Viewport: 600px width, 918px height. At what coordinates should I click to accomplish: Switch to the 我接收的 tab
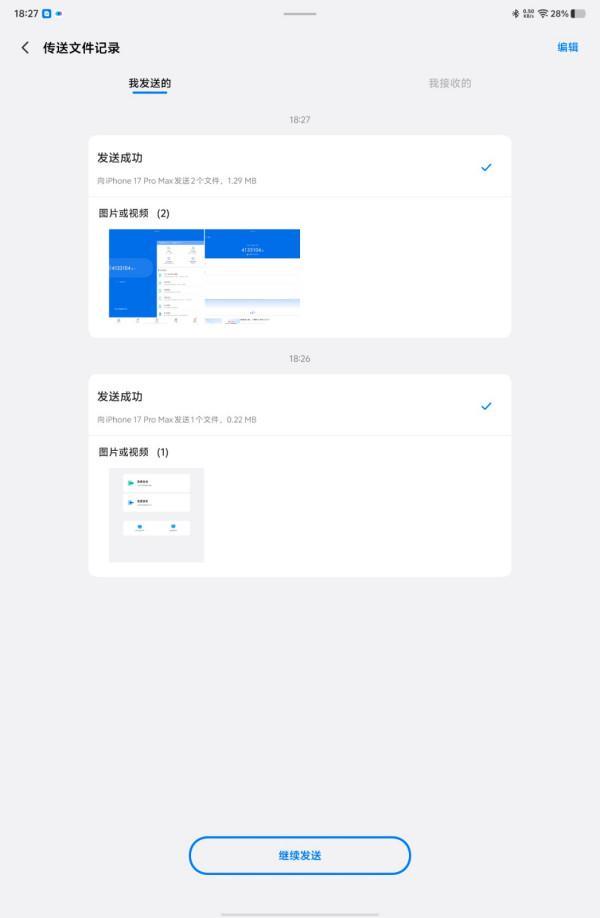click(449, 83)
